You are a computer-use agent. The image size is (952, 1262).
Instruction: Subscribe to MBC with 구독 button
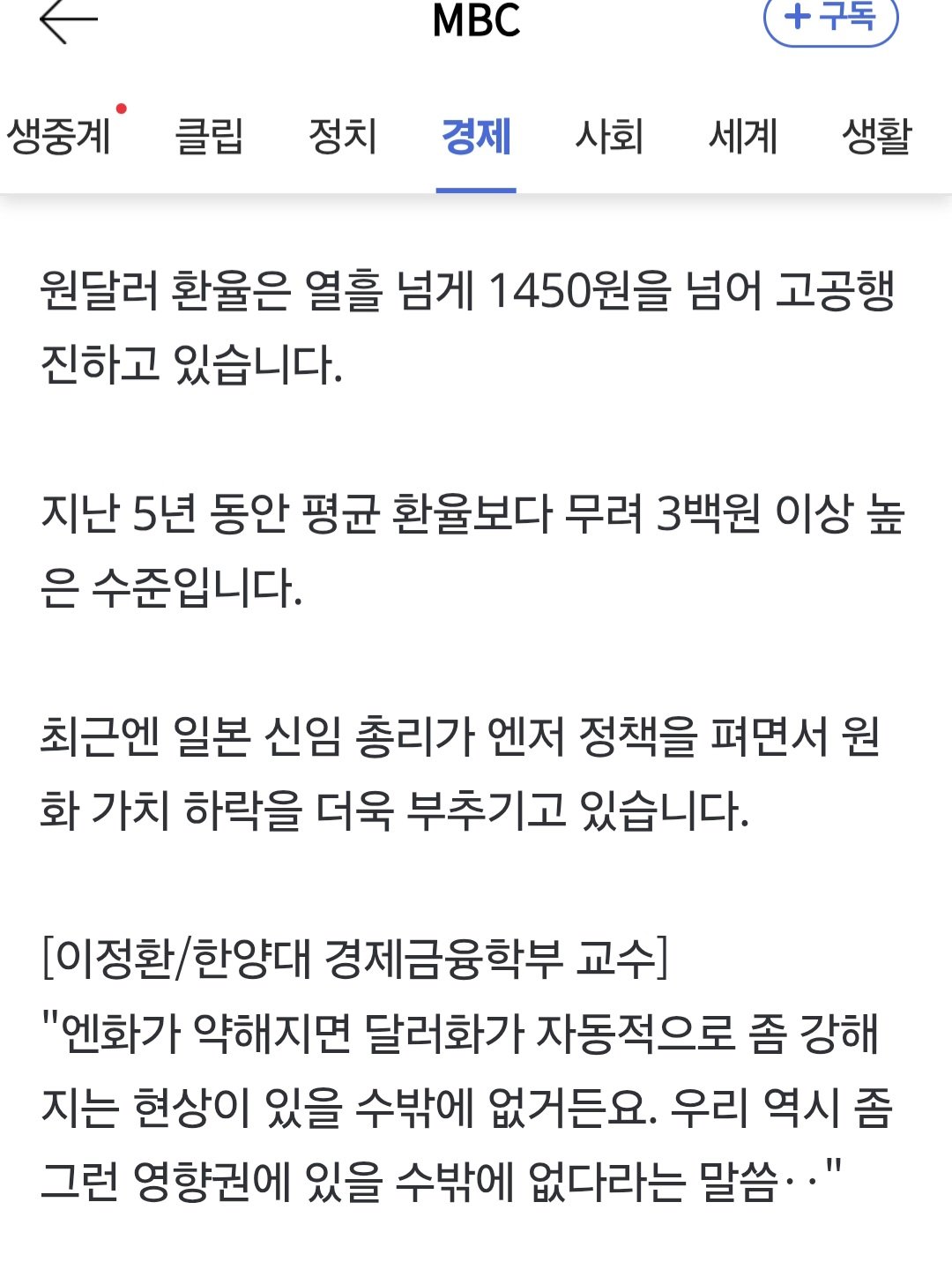pyautogui.click(x=830, y=18)
